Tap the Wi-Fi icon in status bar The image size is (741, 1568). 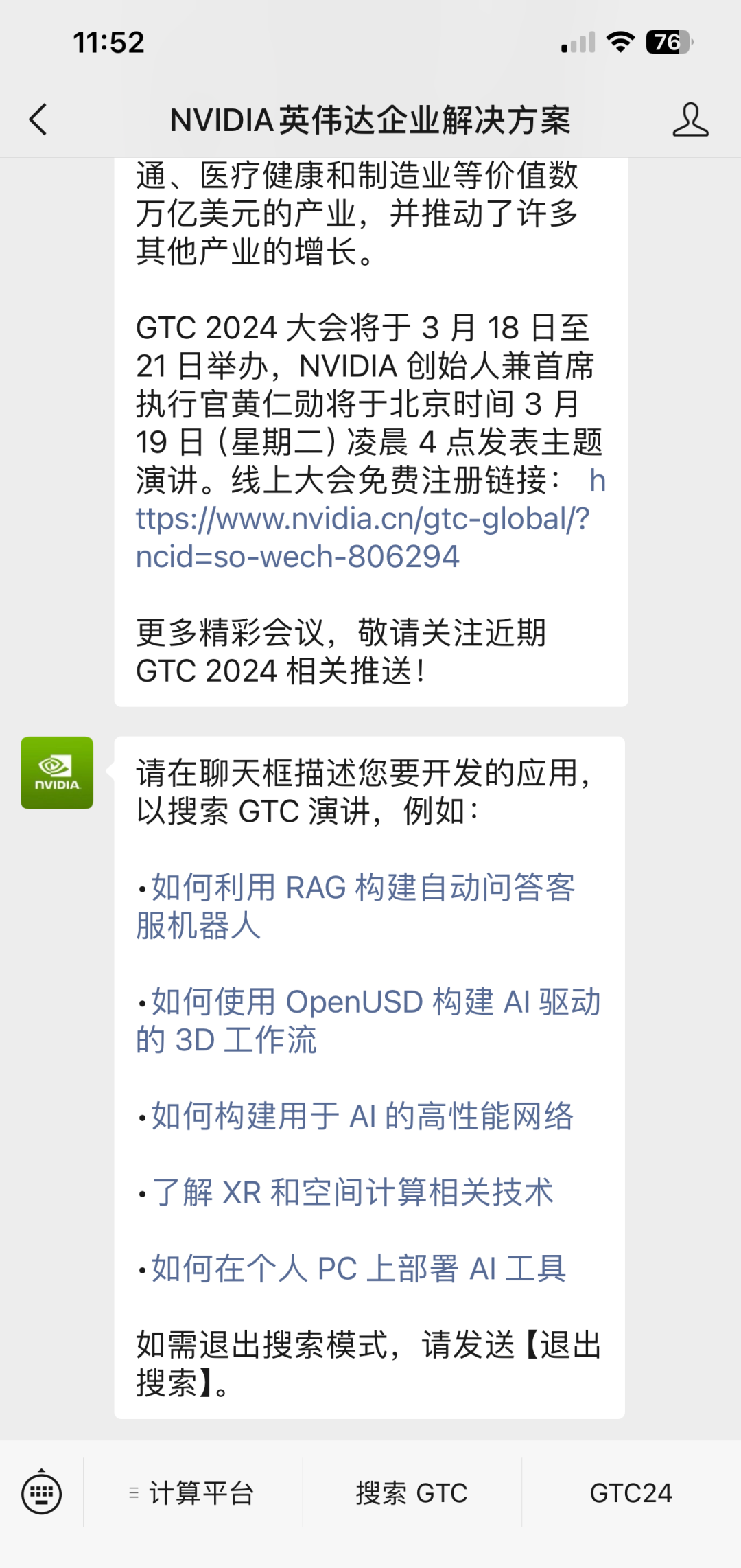pos(620,43)
